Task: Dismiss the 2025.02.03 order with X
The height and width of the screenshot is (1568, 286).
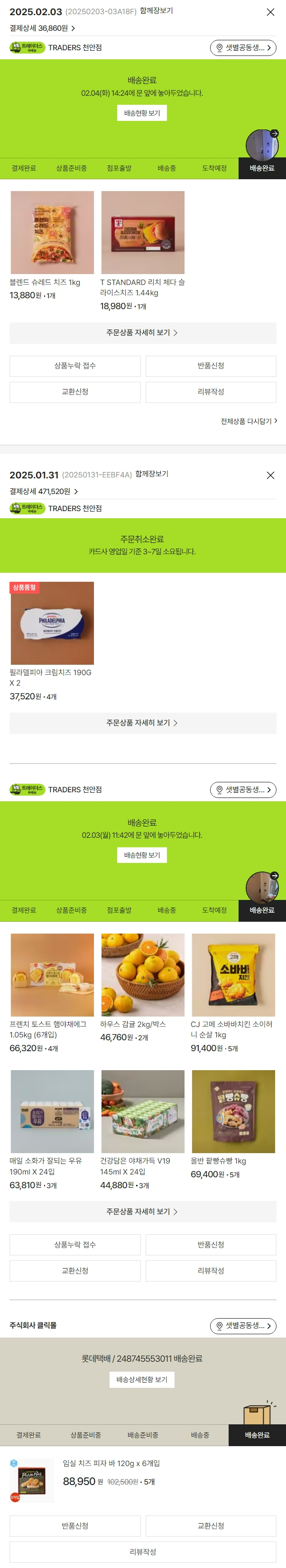Action: (270, 12)
